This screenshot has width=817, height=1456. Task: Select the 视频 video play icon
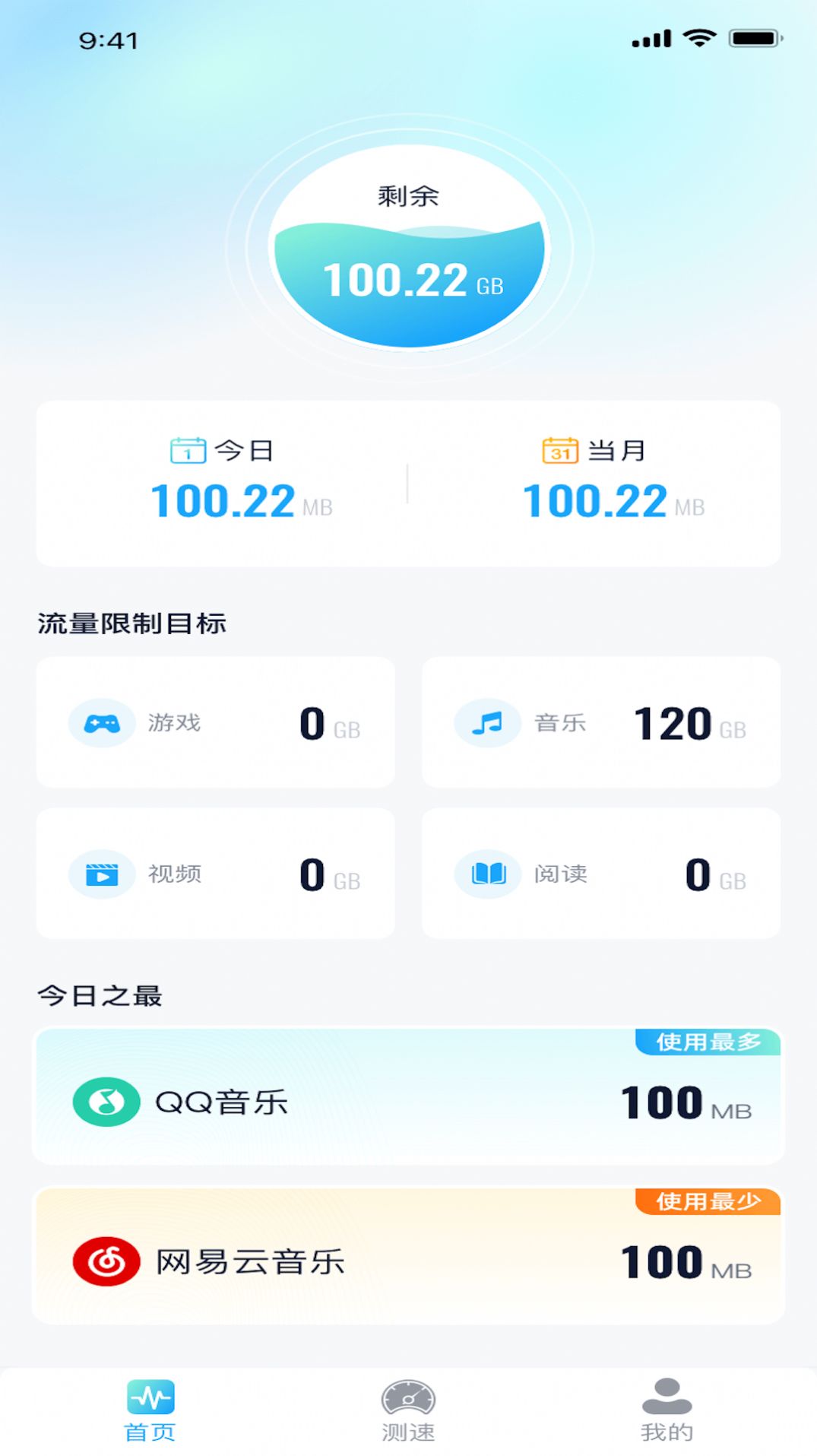(x=103, y=874)
